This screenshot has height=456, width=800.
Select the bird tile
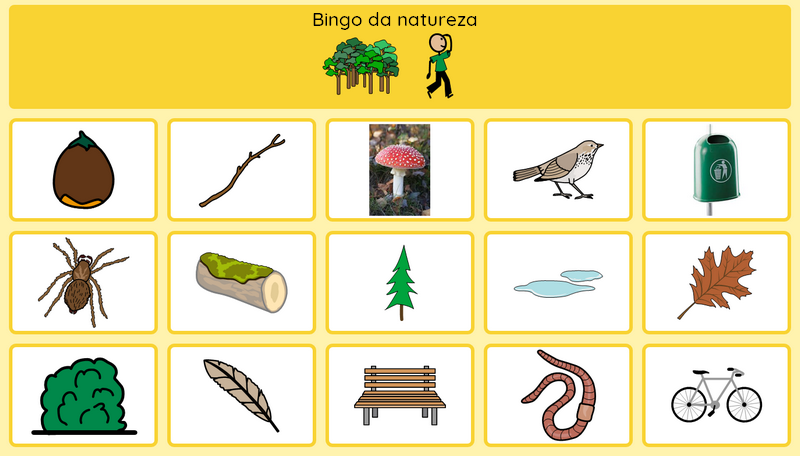[x=558, y=170]
